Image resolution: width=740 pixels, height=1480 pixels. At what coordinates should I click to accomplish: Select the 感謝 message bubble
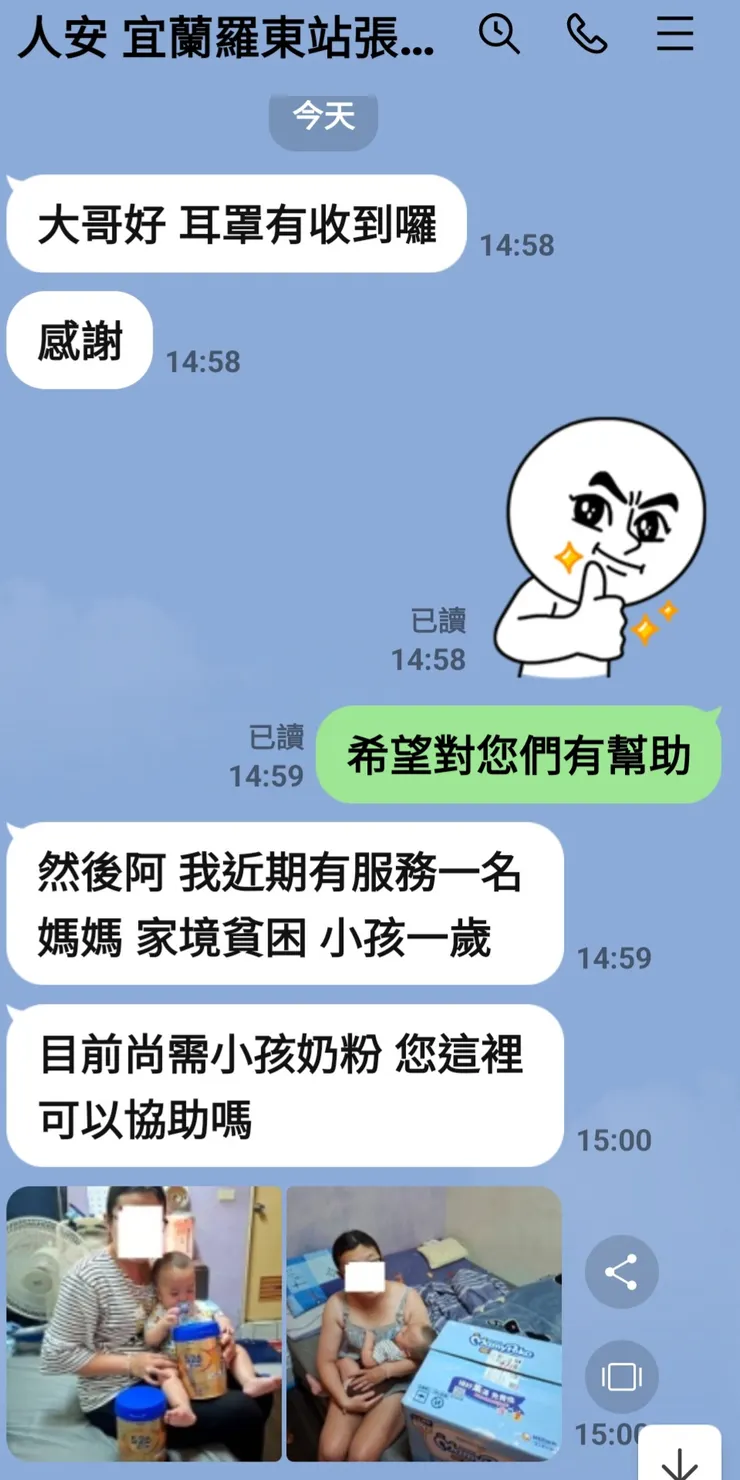78,340
